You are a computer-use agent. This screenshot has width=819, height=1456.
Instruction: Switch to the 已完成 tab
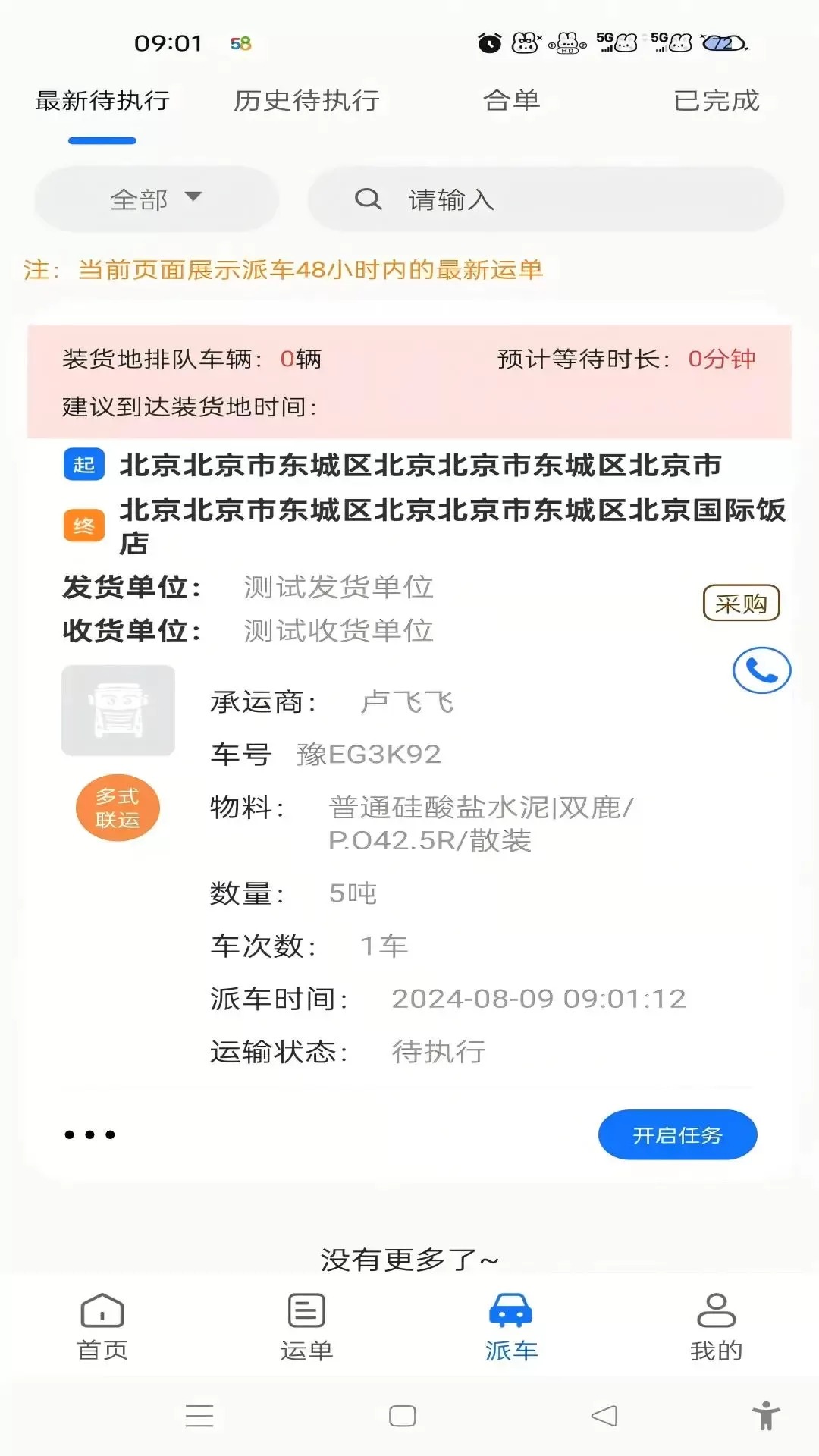716,100
